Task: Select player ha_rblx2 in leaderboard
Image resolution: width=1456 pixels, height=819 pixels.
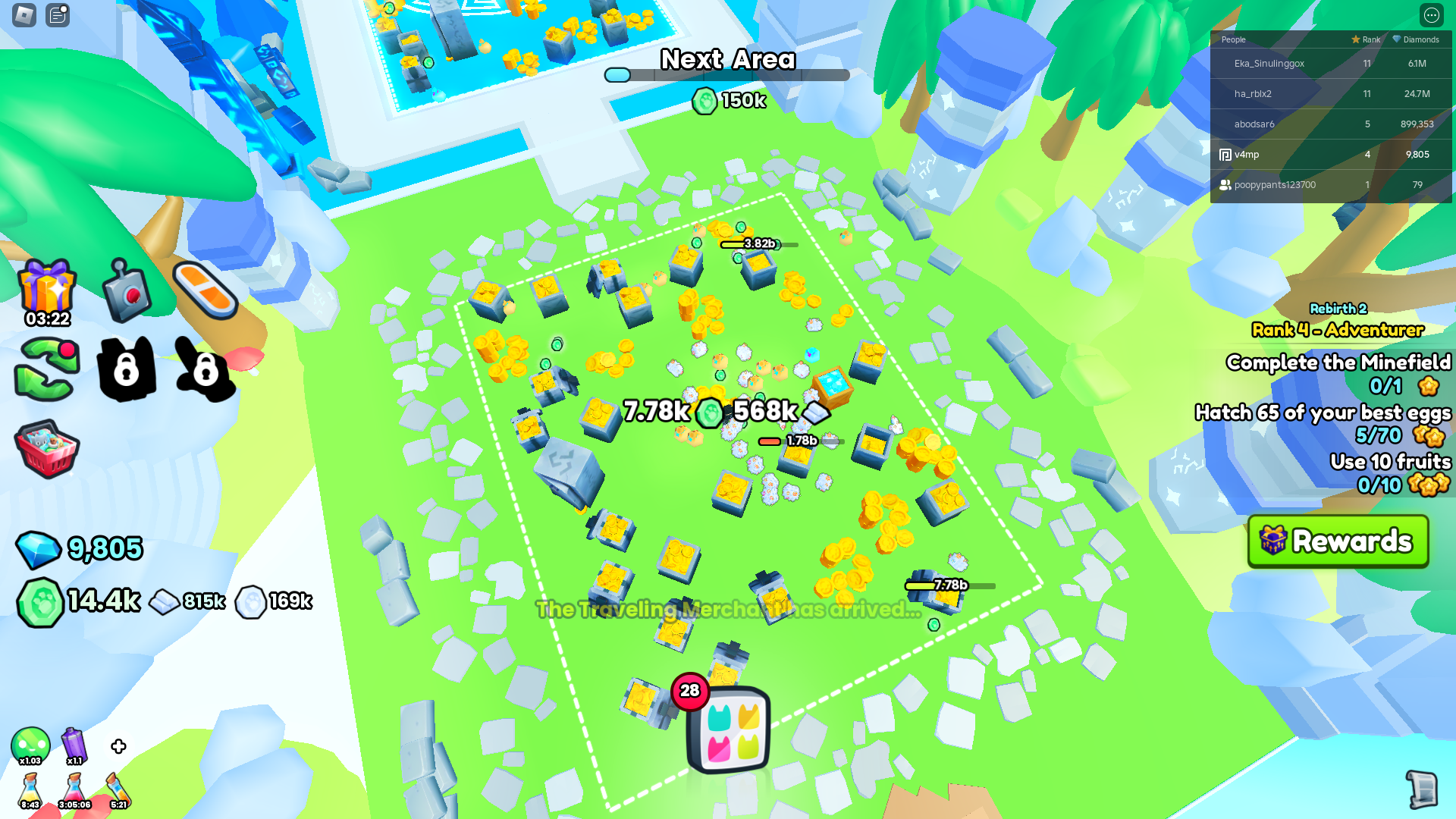Action: (x=1253, y=94)
